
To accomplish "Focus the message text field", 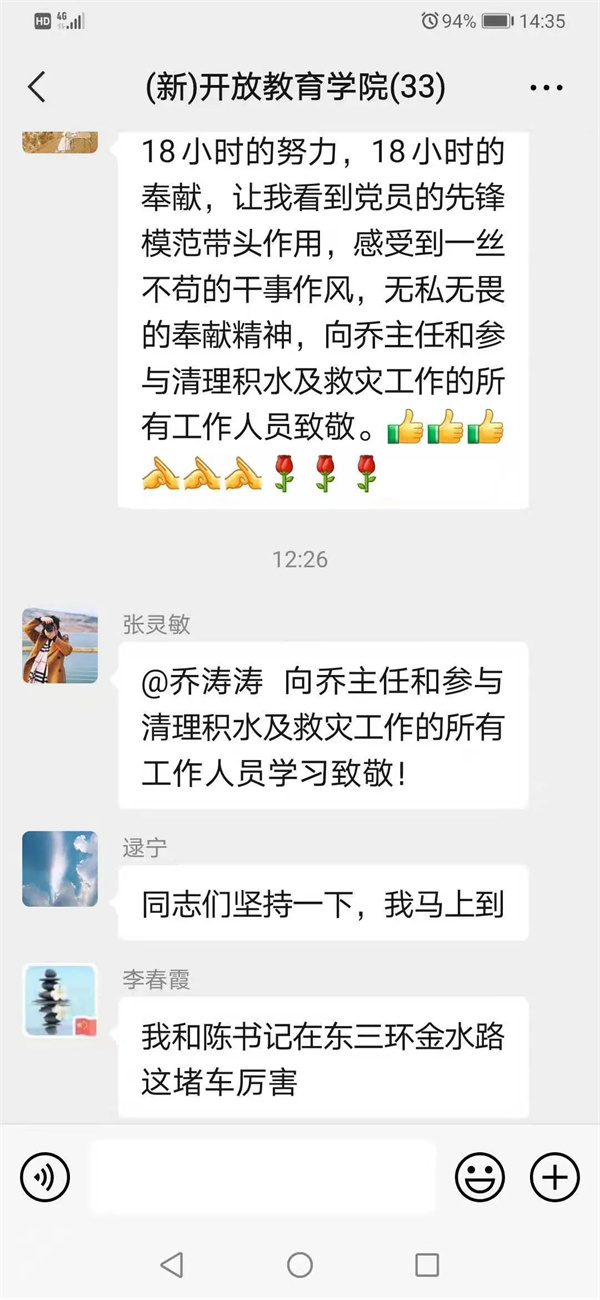I will 262,1177.
